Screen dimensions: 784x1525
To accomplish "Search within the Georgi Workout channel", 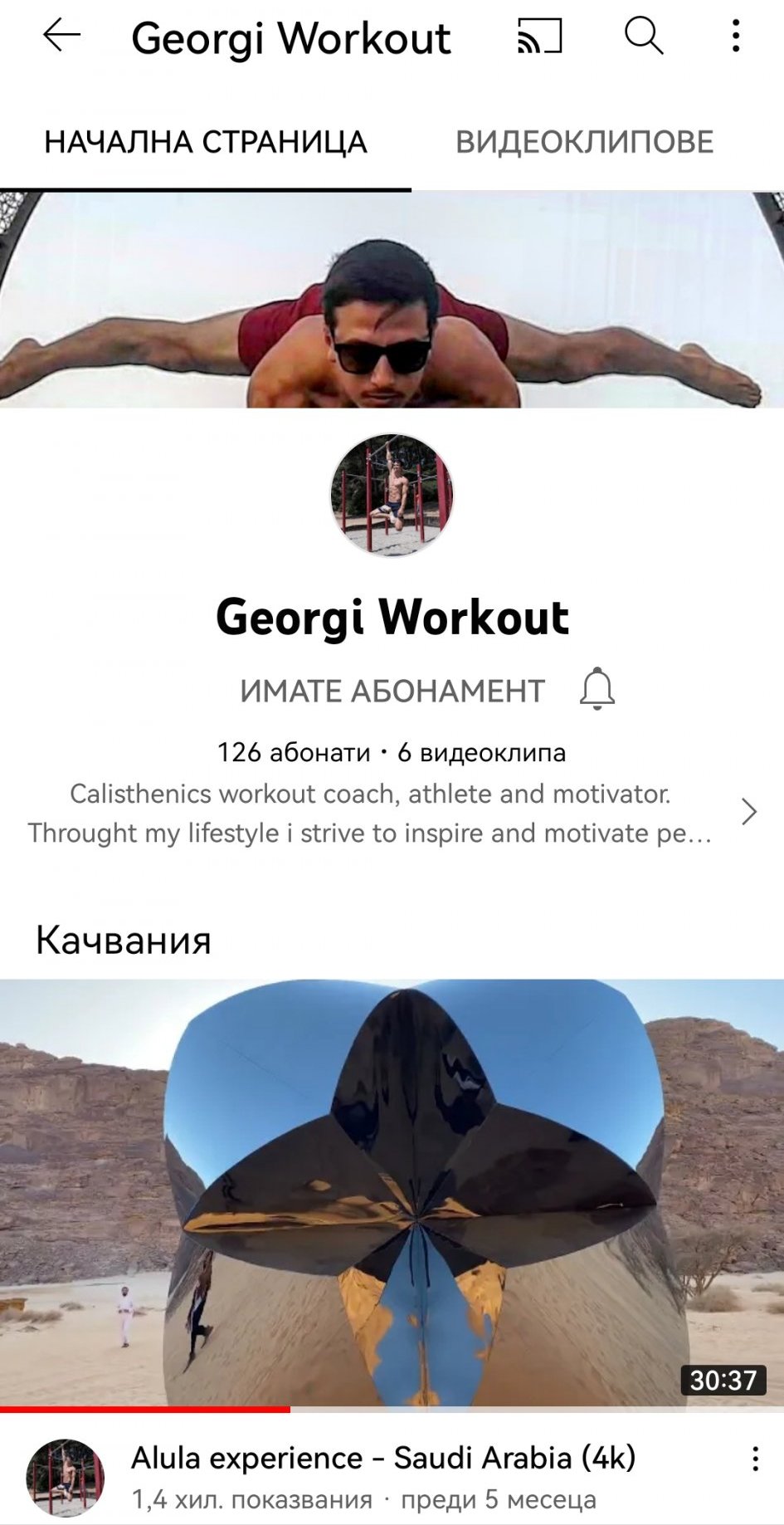I will tap(643, 37).
